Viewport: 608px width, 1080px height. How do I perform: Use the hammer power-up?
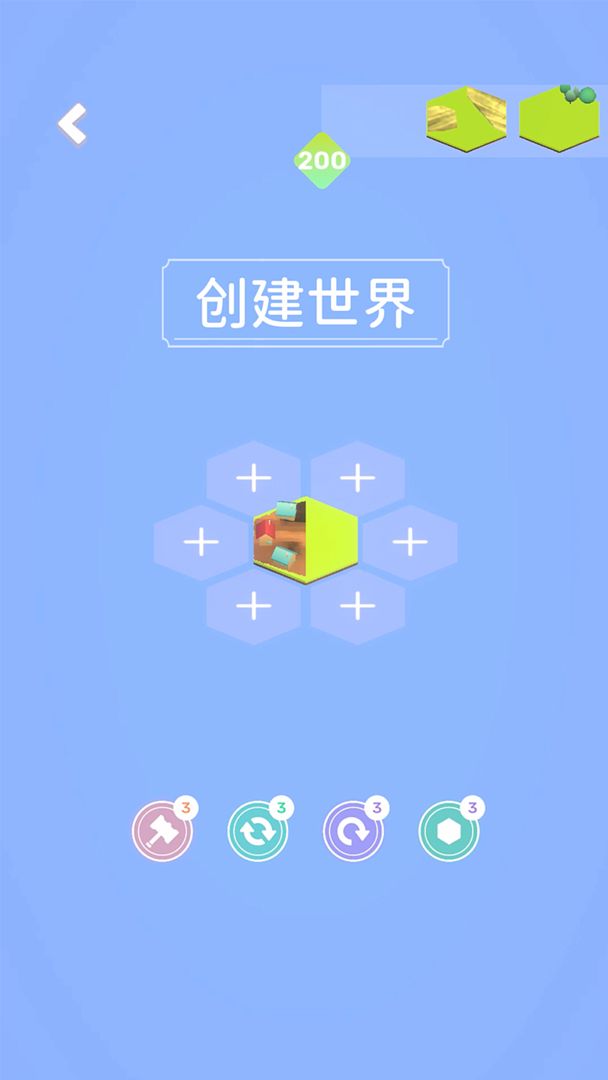162,831
